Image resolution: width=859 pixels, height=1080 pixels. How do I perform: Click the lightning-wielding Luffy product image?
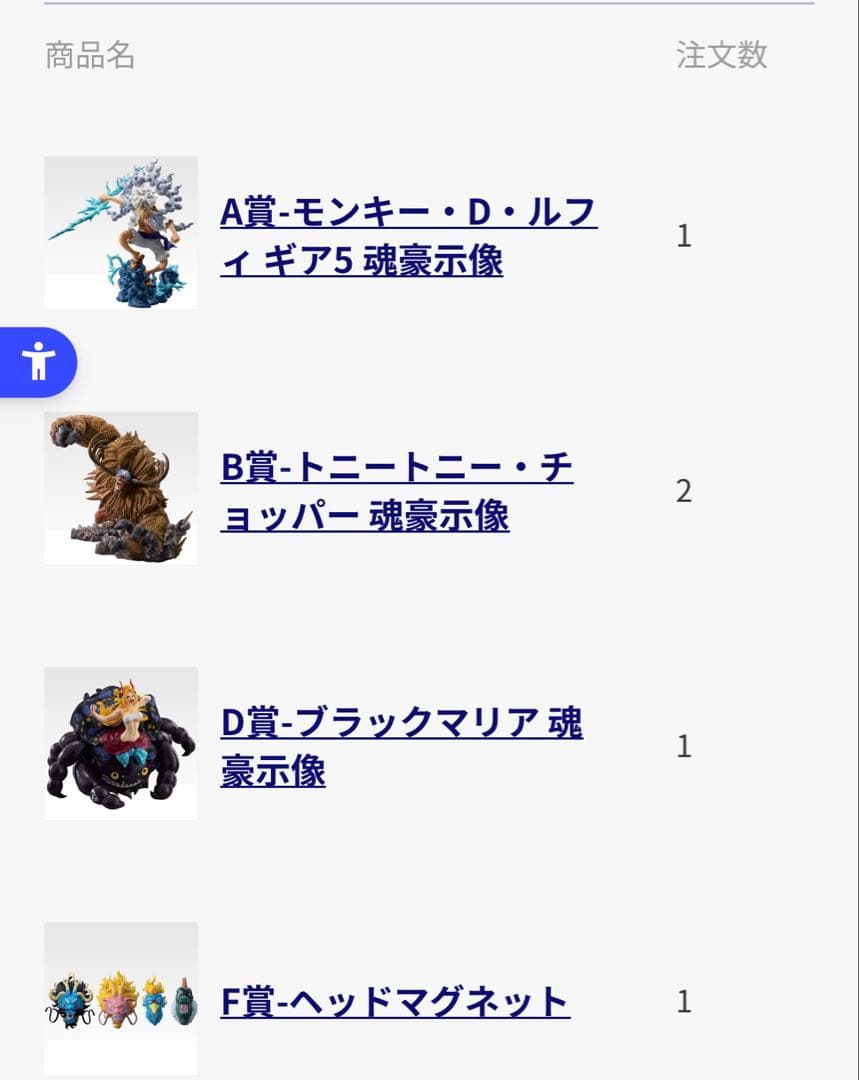coord(120,232)
